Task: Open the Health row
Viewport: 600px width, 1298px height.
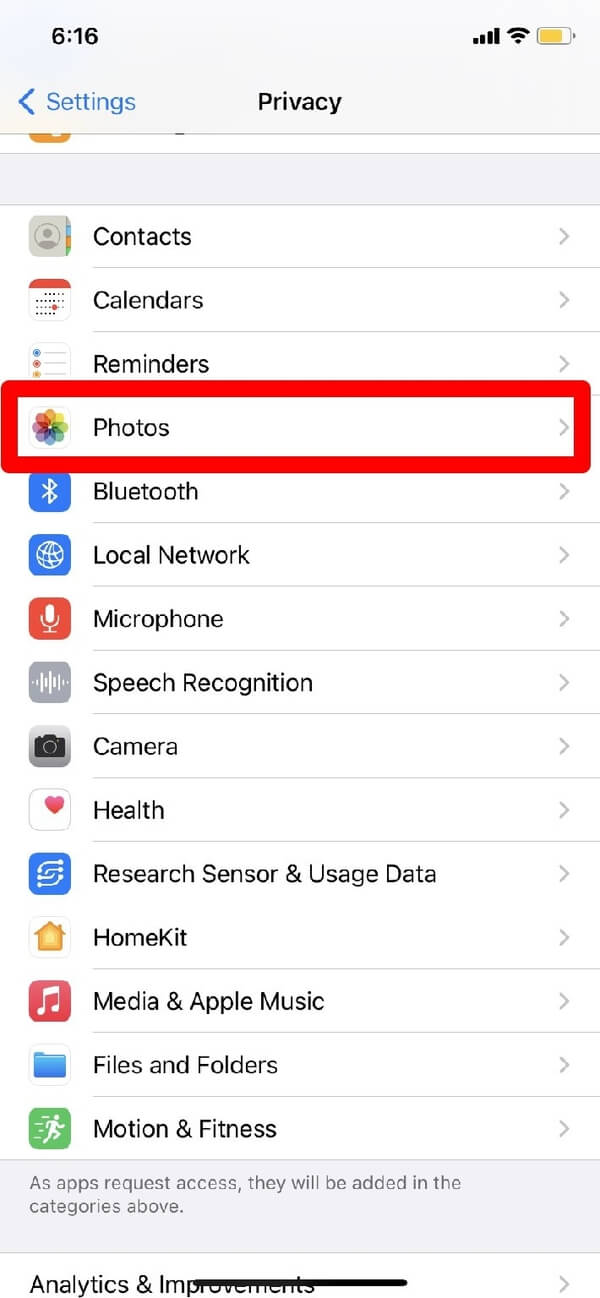Action: click(x=300, y=810)
